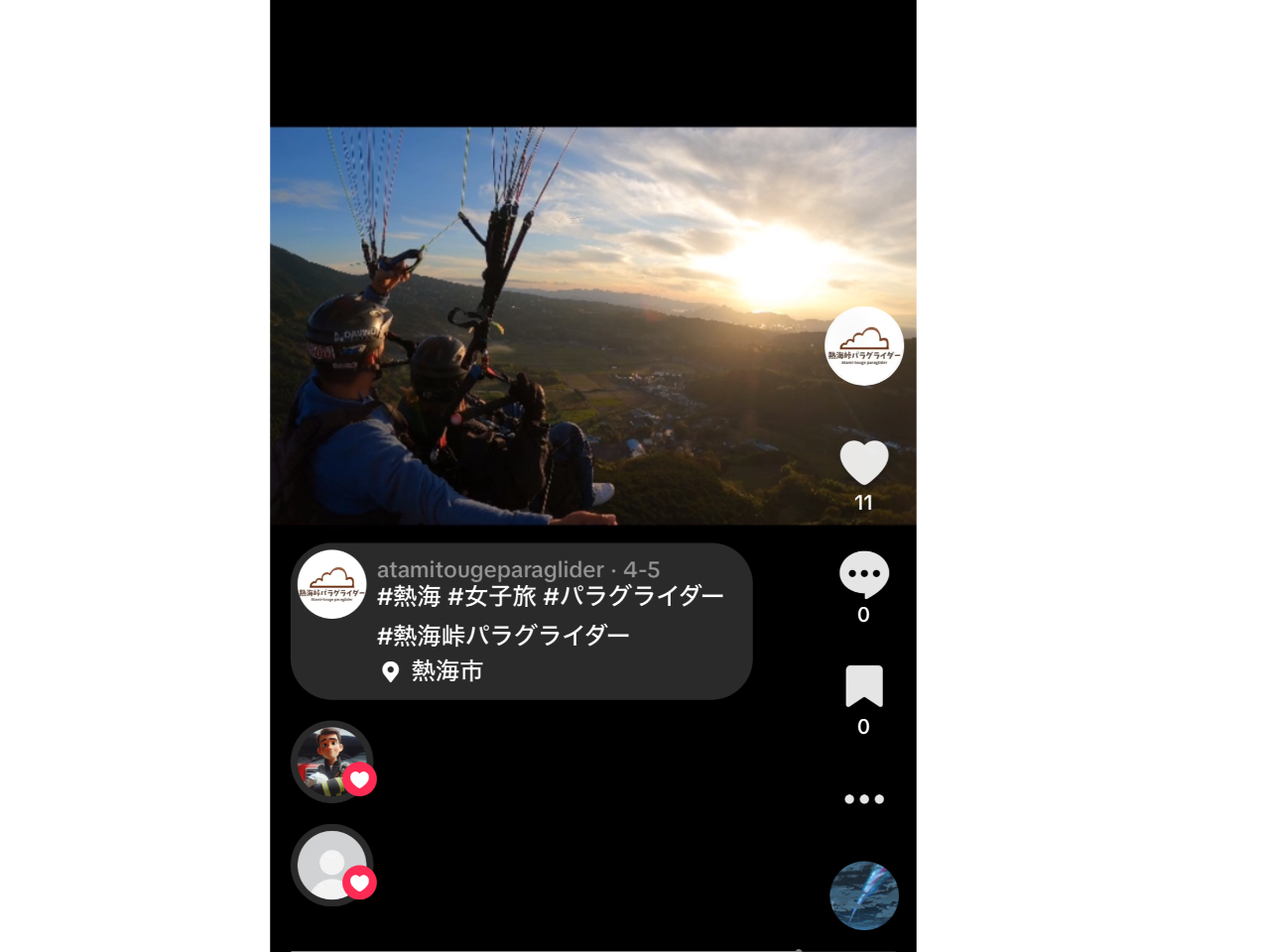This screenshot has height=952, width=1270.
Task: Open the spinning sound disc
Action: pyautogui.click(x=863, y=895)
